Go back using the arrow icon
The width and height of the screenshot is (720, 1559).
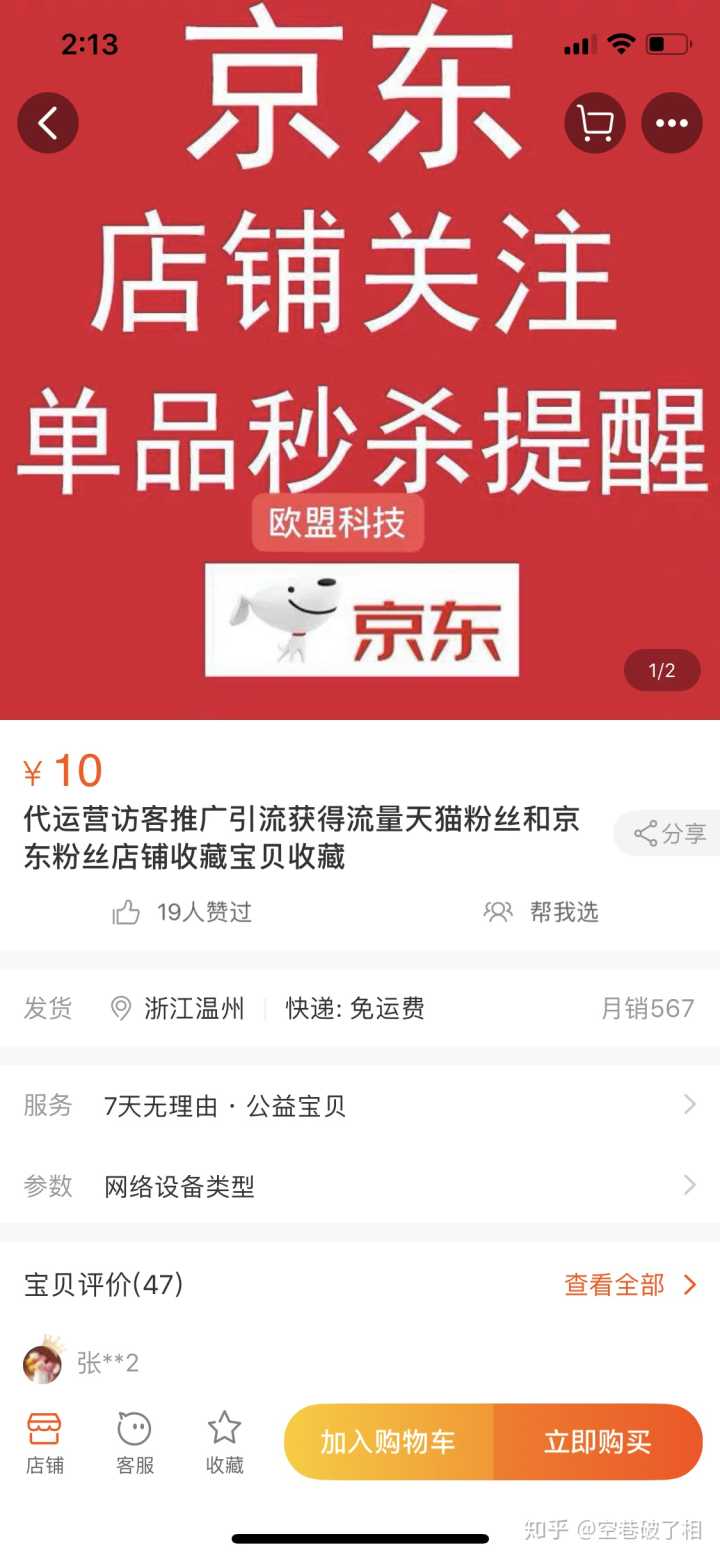[x=47, y=123]
